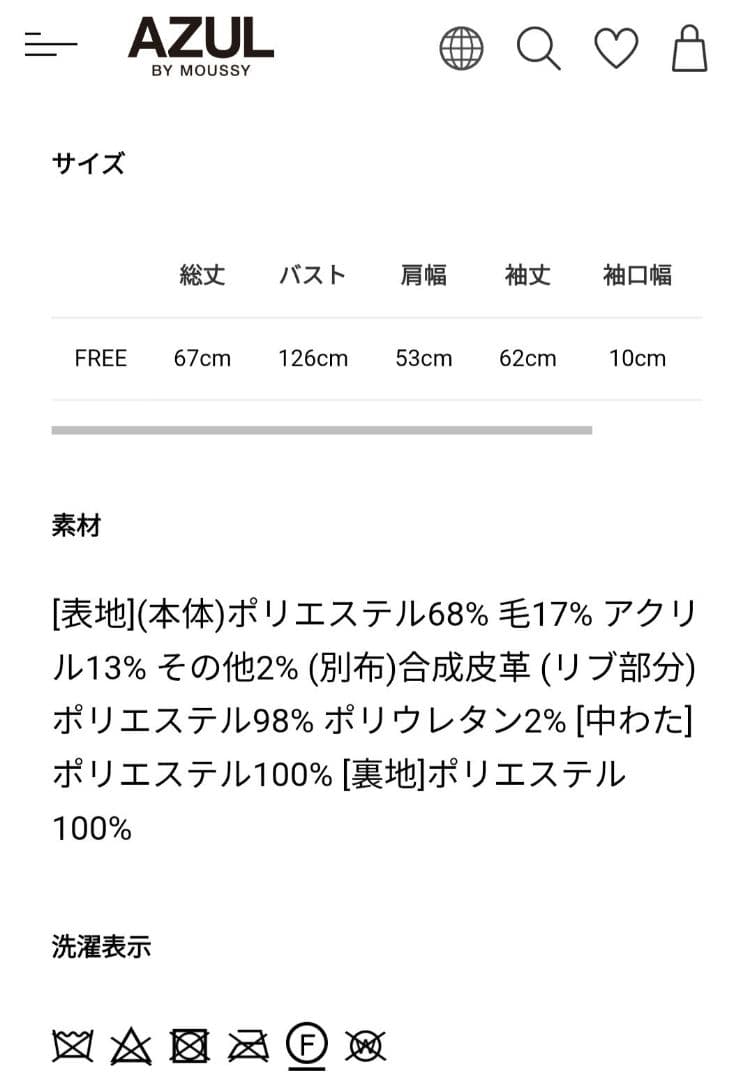Screen dimensions: 753x1080
Task: Open the shopping bag
Action: pos(689,47)
